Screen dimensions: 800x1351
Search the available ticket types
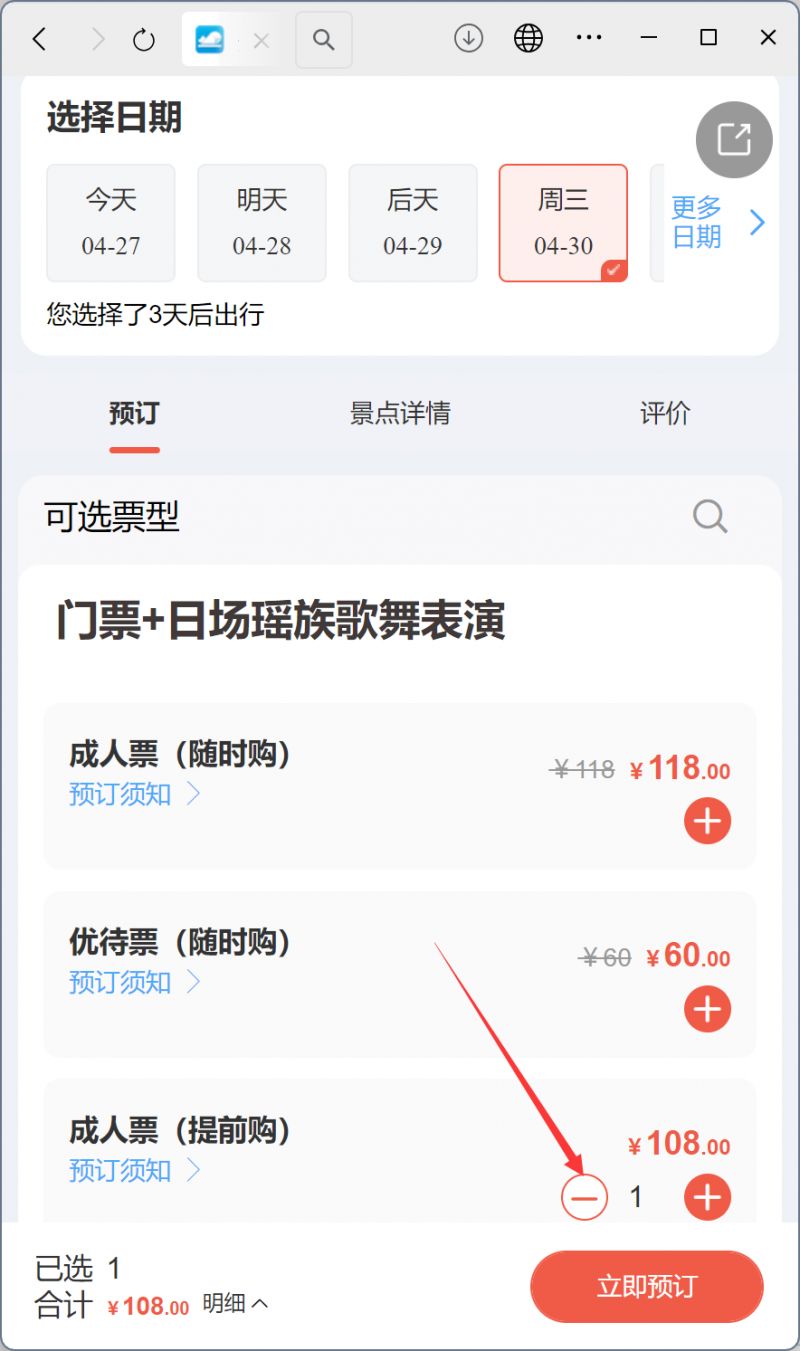point(710,517)
